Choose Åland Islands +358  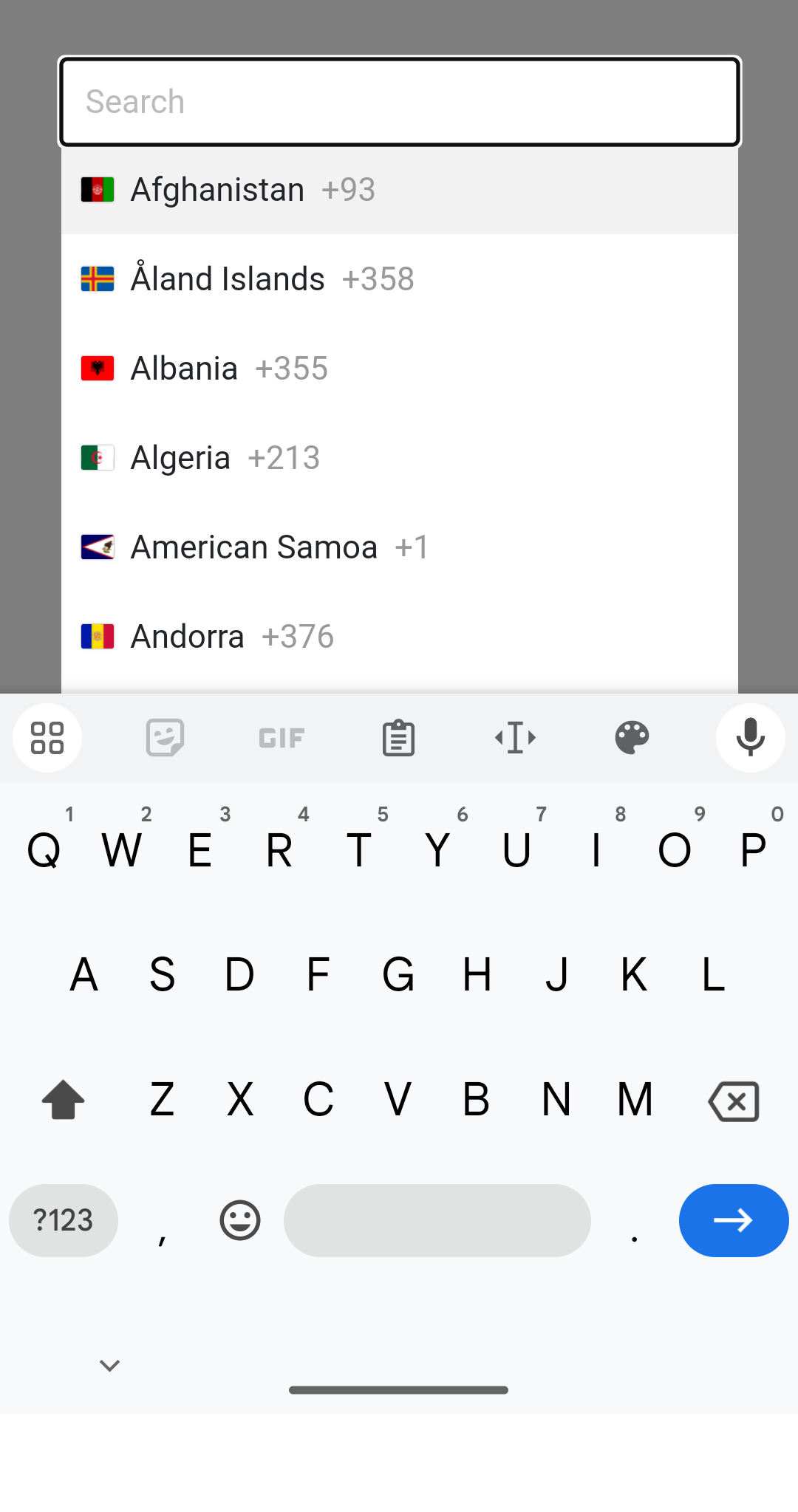point(399,279)
